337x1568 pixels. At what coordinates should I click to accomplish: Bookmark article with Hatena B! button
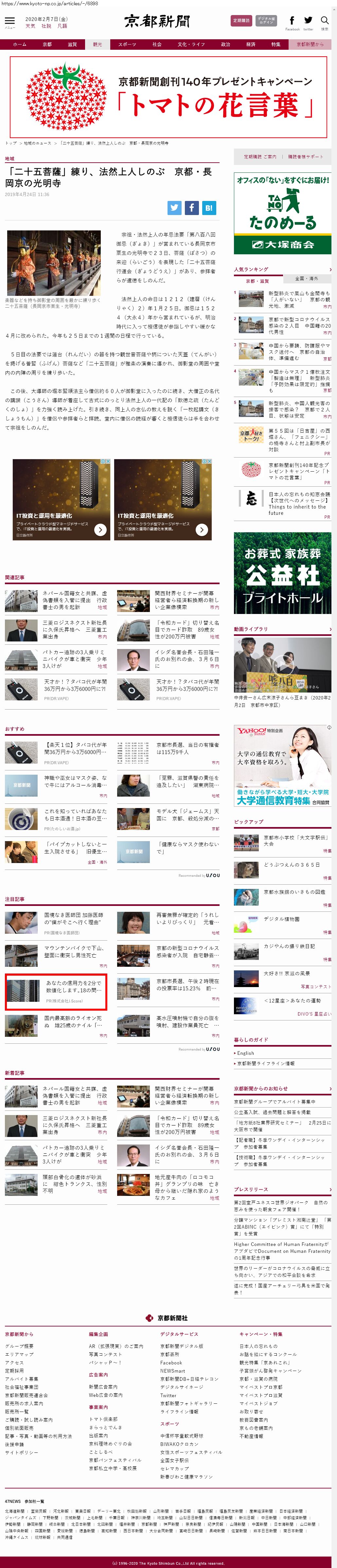click(x=209, y=207)
